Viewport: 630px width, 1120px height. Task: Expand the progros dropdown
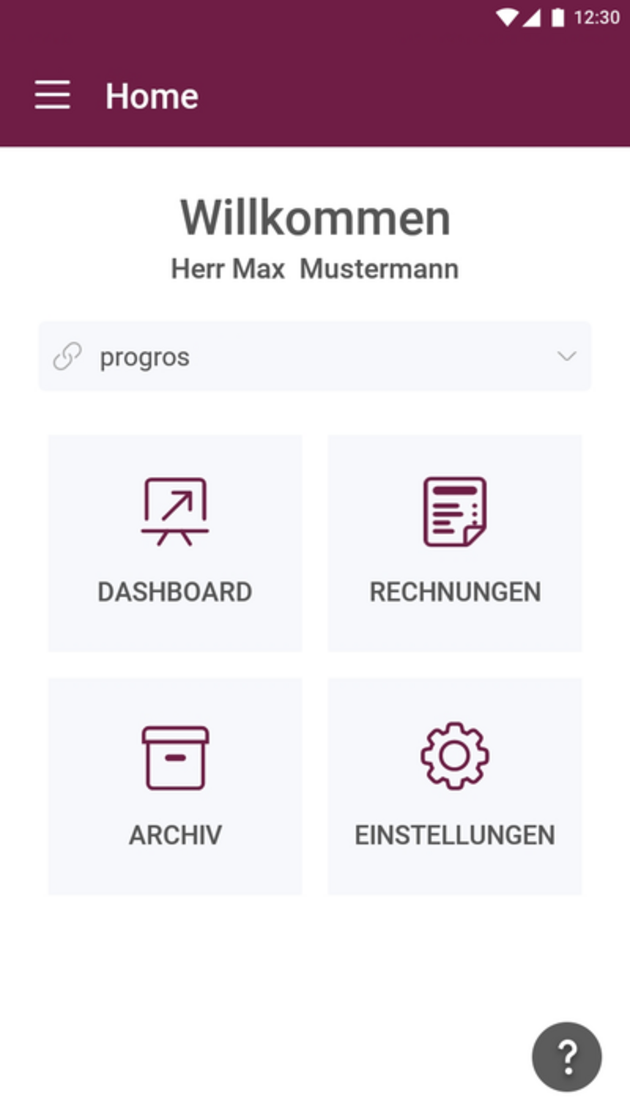coord(315,357)
